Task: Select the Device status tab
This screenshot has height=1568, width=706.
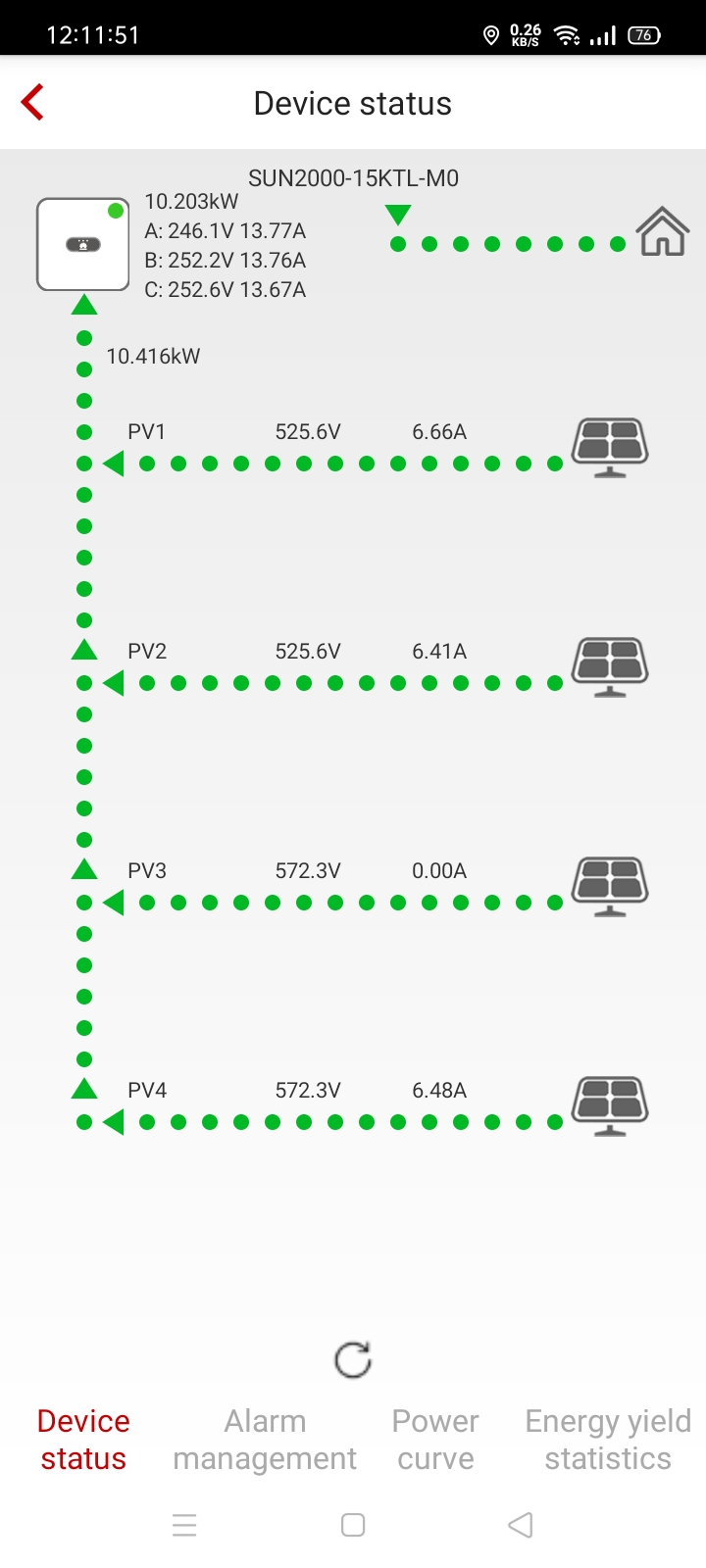Action: pyautogui.click(x=83, y=1440)
